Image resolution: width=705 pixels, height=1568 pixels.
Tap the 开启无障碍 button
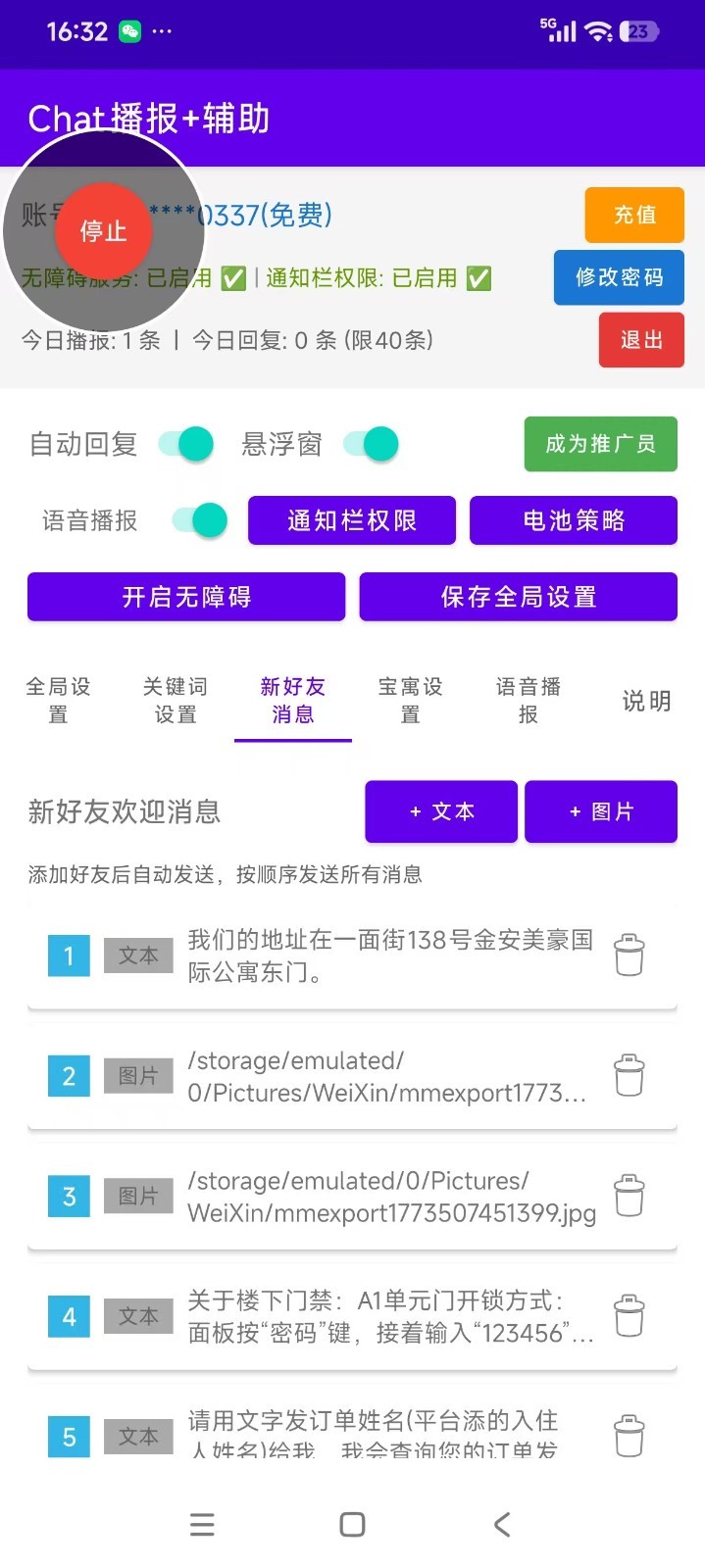pos(186,597)
